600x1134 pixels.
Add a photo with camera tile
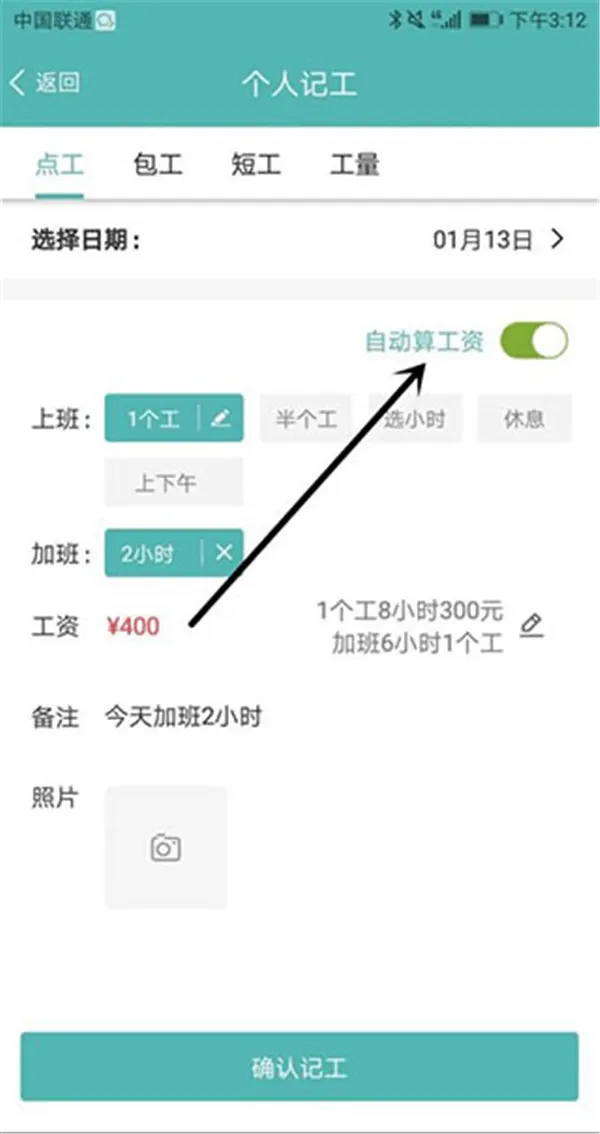166,848
